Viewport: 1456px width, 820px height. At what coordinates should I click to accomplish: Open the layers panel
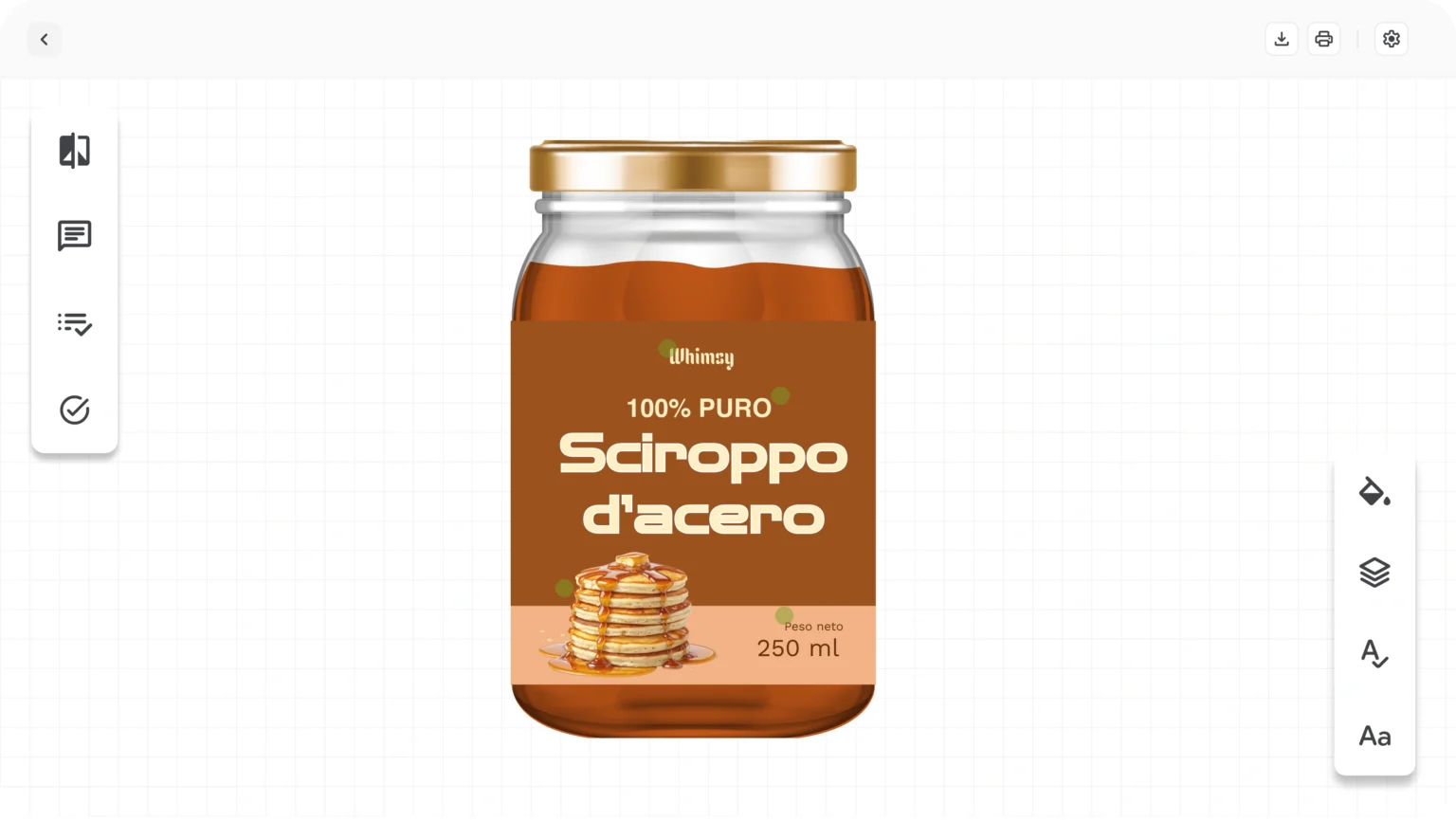1374,573
